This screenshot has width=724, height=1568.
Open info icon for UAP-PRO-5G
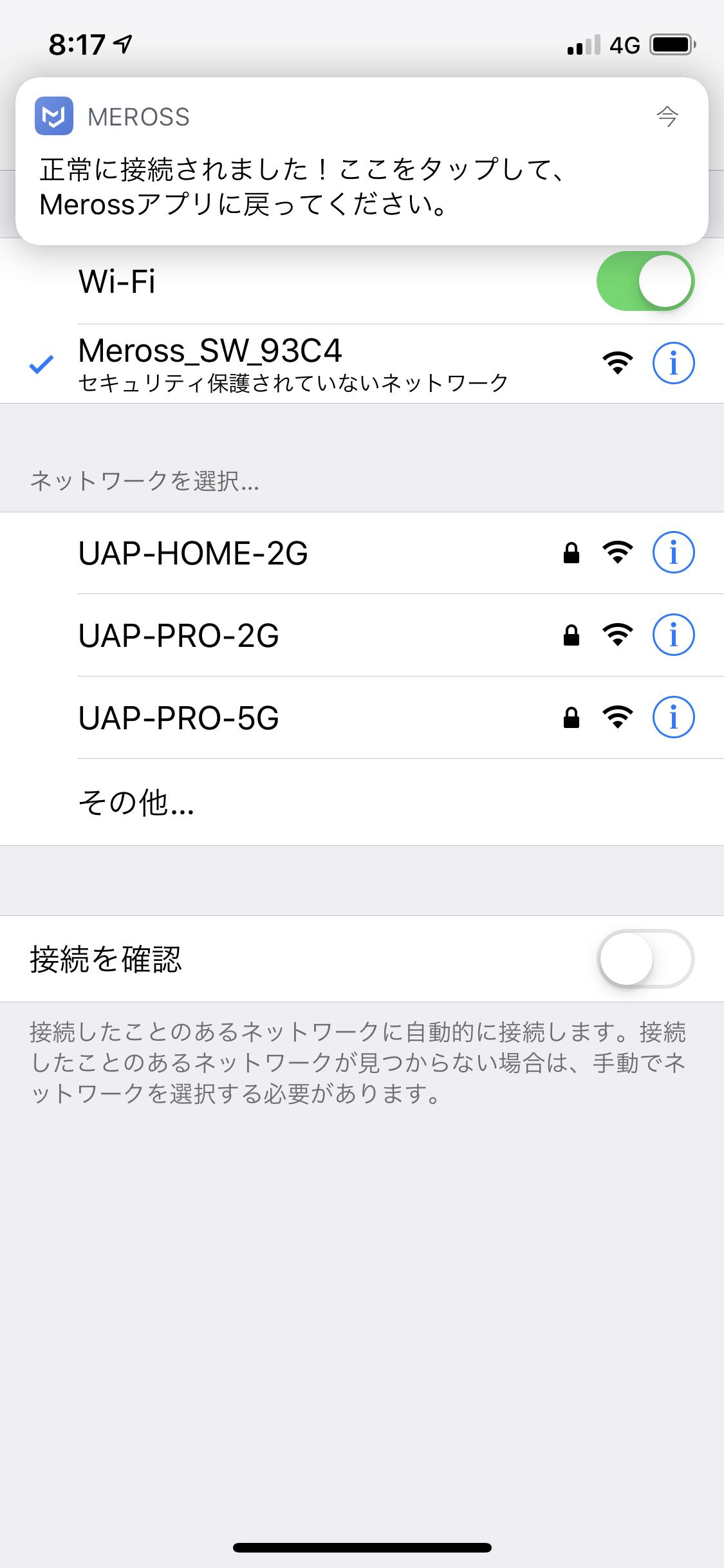point(673,717)
